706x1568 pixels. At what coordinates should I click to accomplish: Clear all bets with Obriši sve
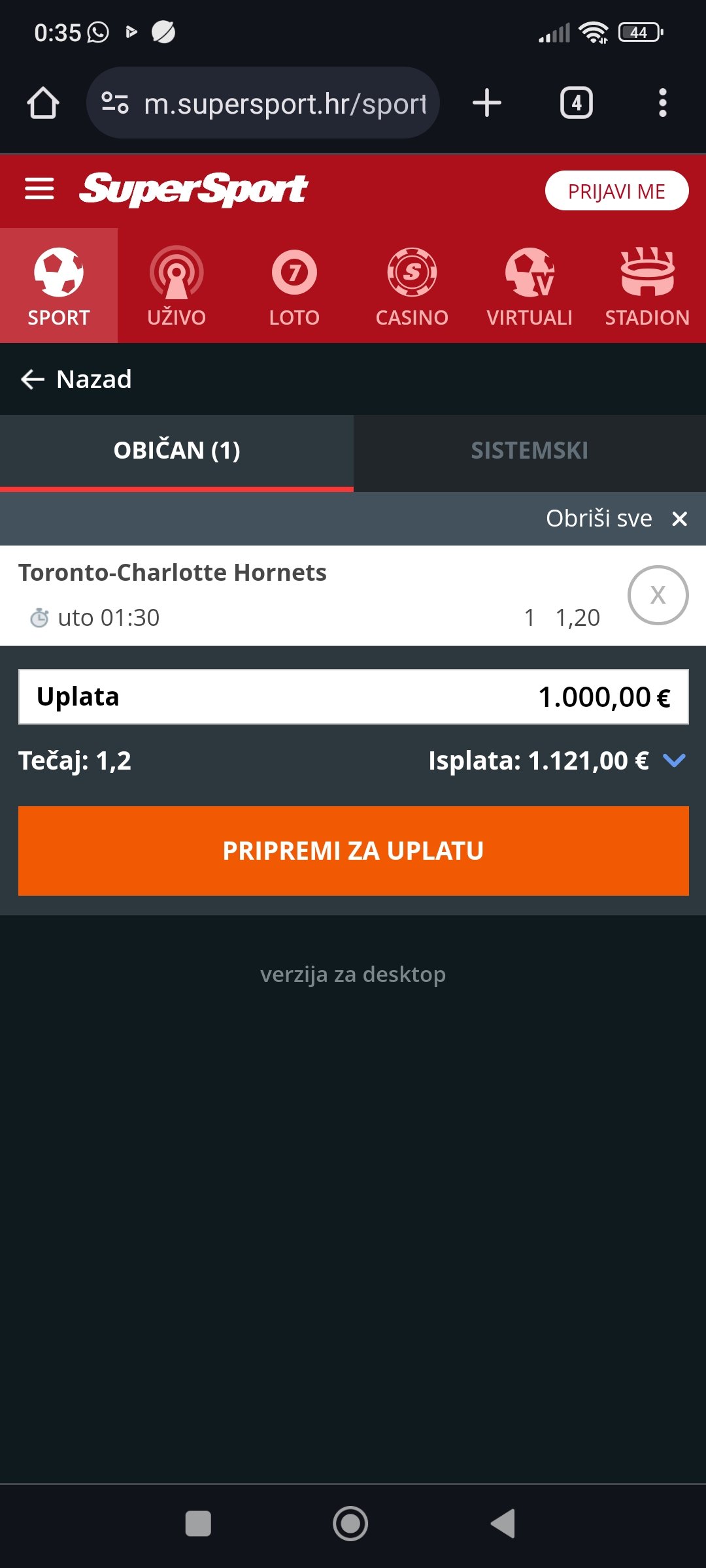[616, 519]
